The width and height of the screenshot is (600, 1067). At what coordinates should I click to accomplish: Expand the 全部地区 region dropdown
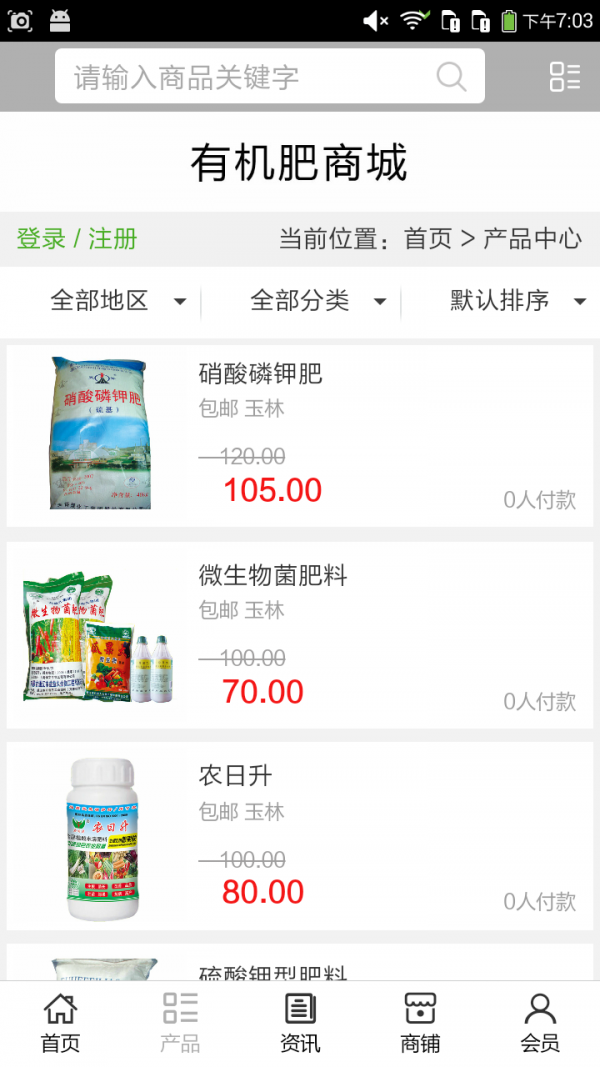pos(118,300)
